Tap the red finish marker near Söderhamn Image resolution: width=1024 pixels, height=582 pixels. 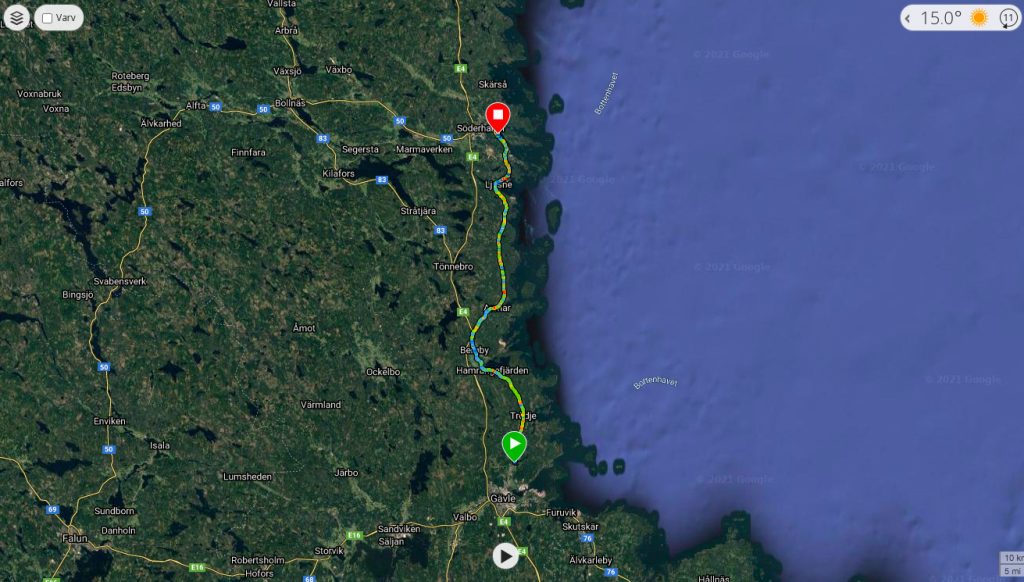497,116
